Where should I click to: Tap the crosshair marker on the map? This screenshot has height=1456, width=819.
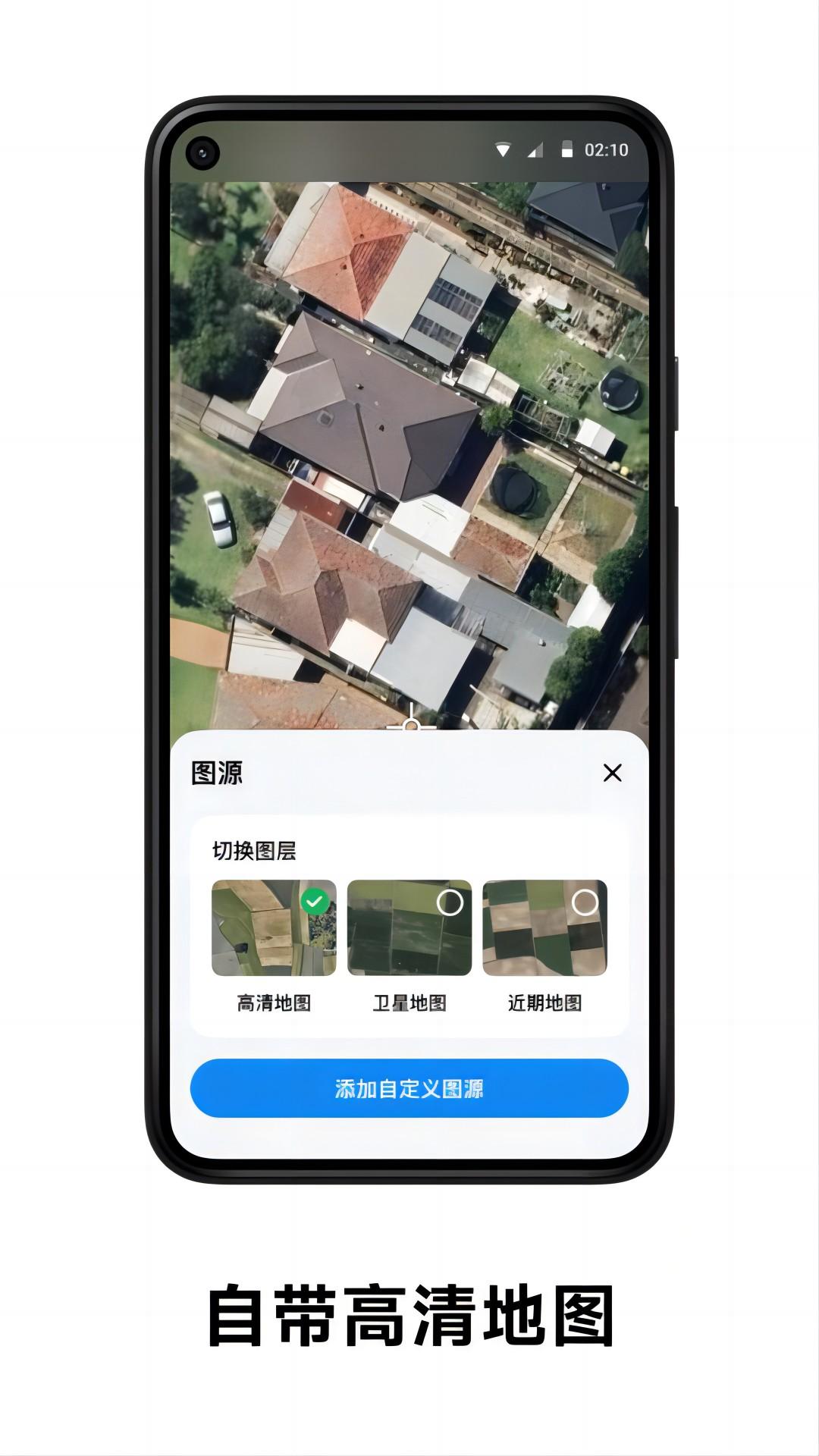click(x=411, y=726)
